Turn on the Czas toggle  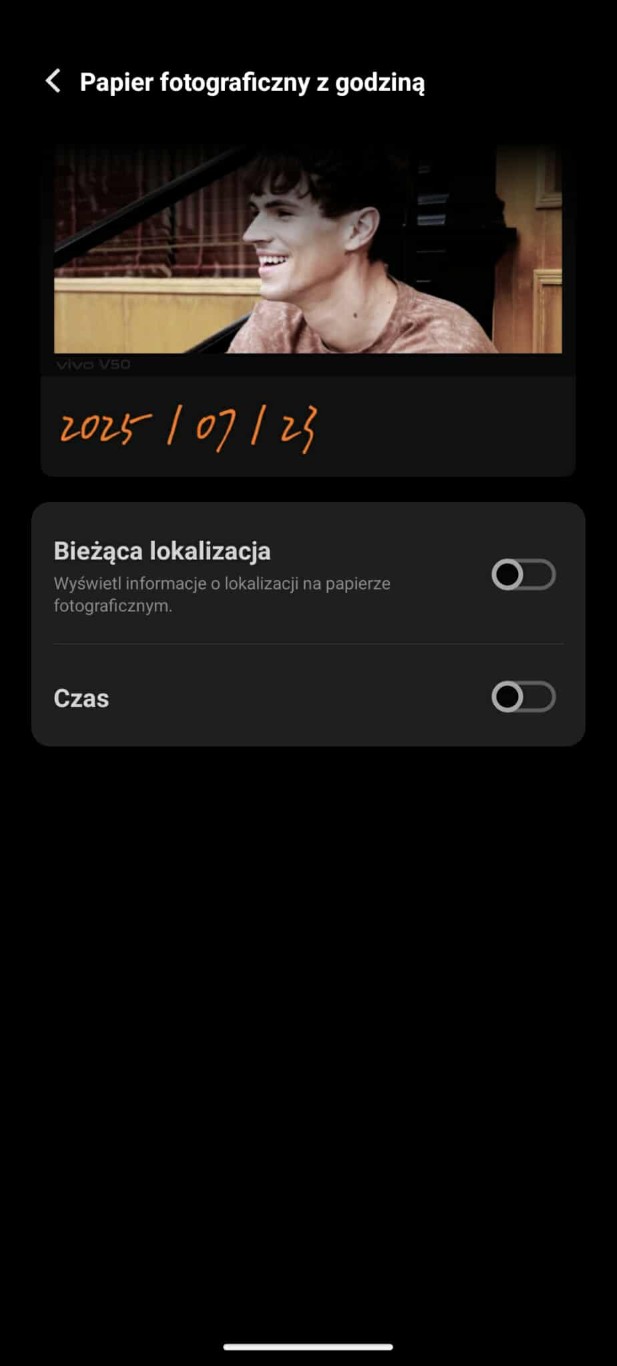[522, 697]
